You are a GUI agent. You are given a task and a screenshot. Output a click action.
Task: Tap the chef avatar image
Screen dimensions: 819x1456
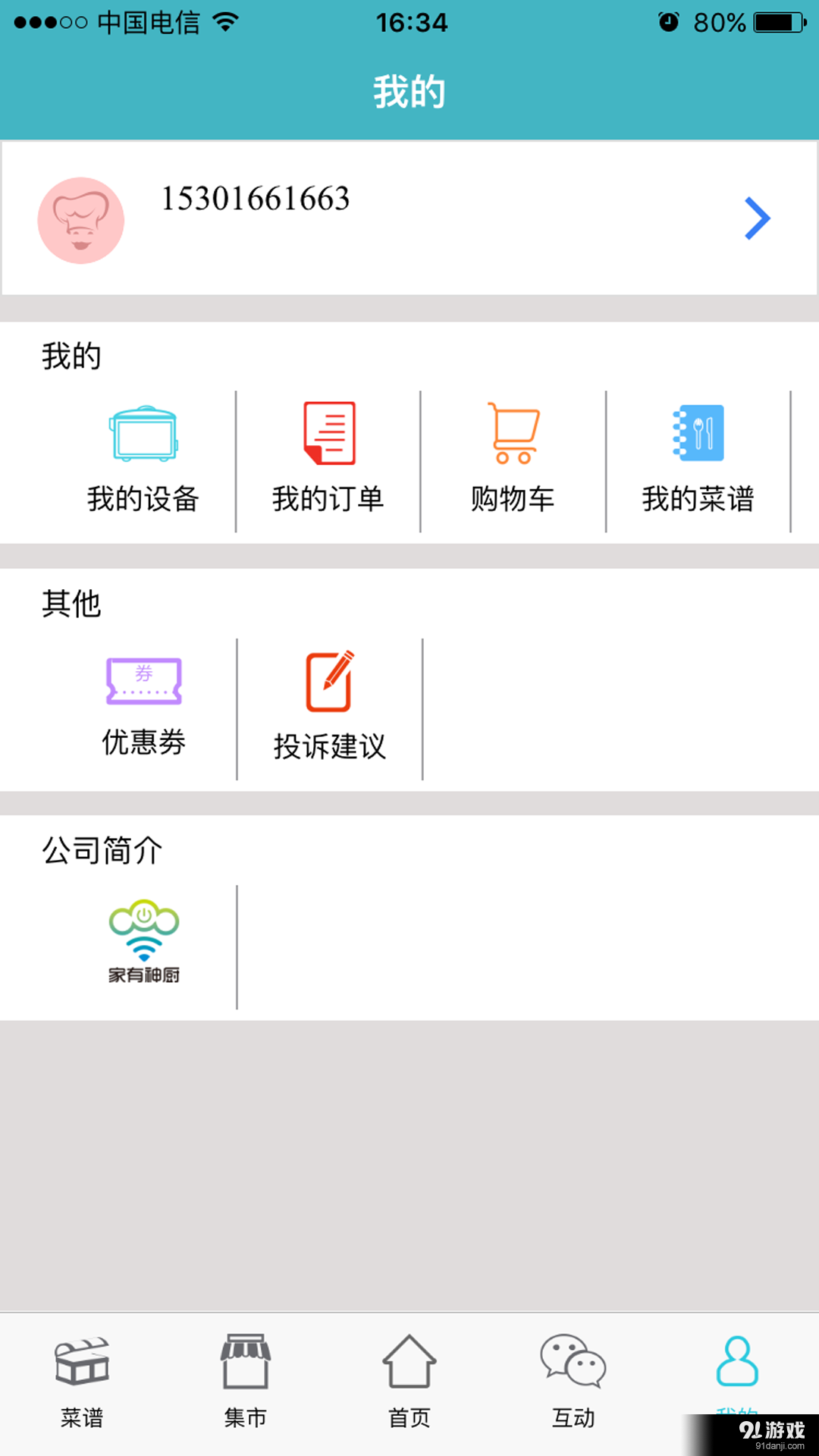(80, 220)
